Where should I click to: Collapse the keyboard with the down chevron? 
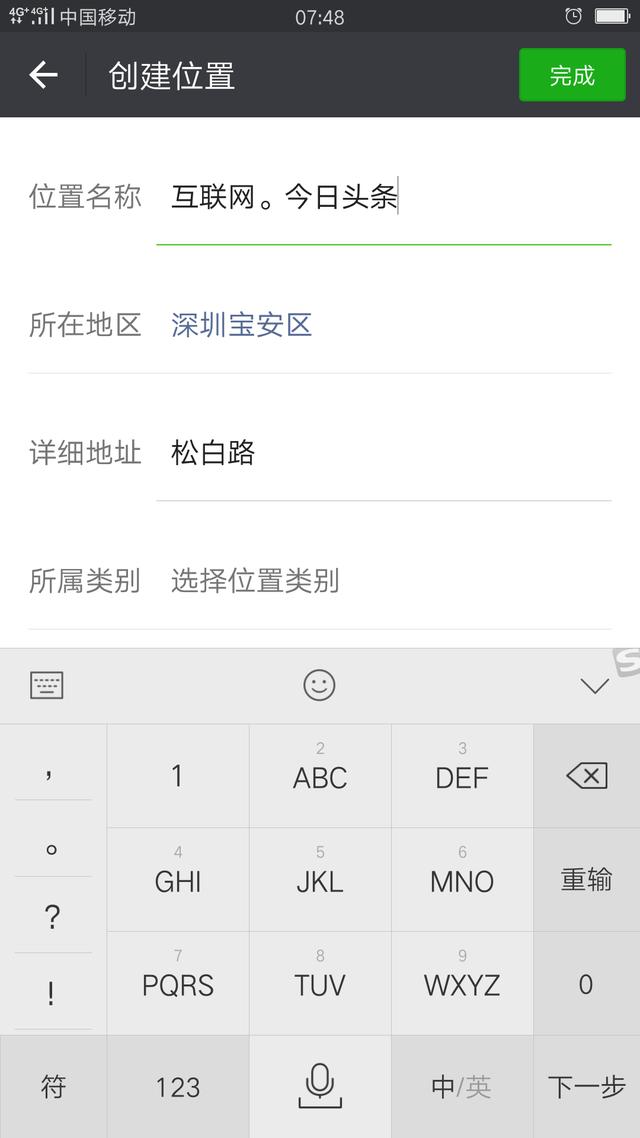(594, 685)
